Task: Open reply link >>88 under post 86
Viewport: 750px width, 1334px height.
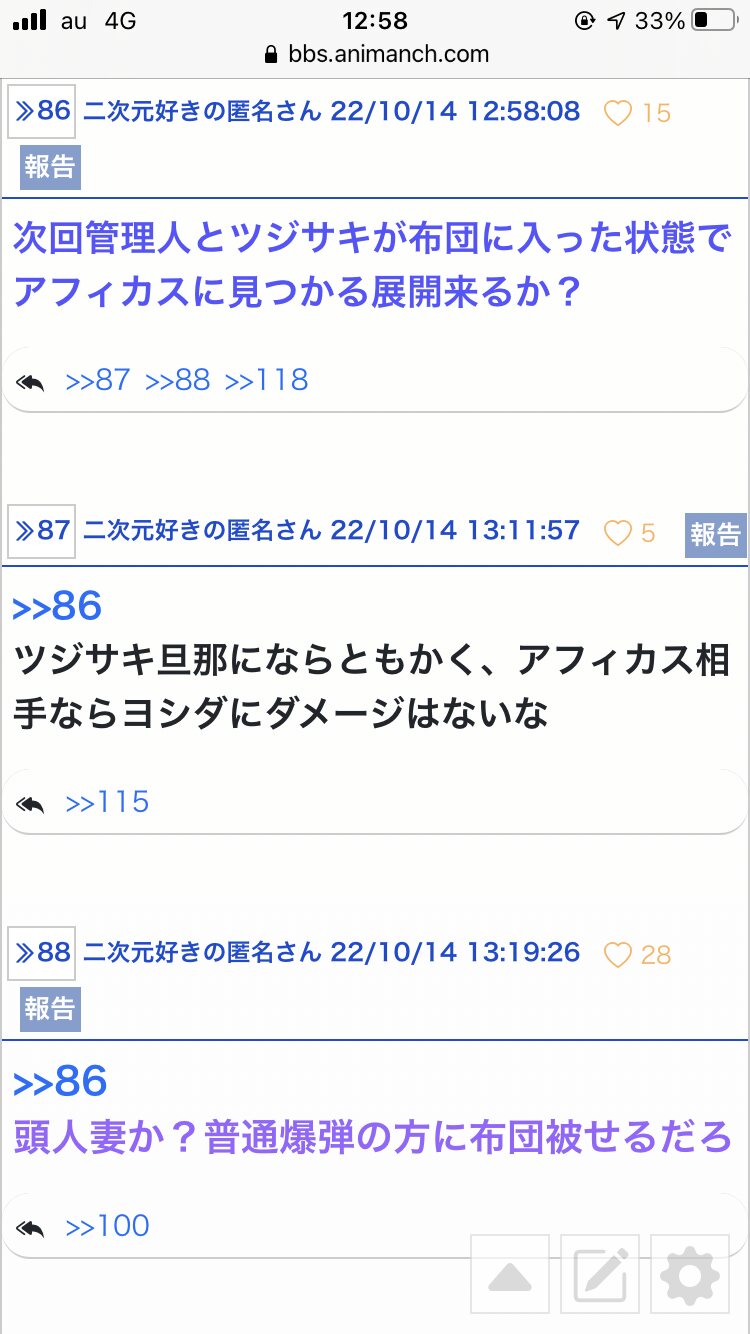Action: [178, 380]
